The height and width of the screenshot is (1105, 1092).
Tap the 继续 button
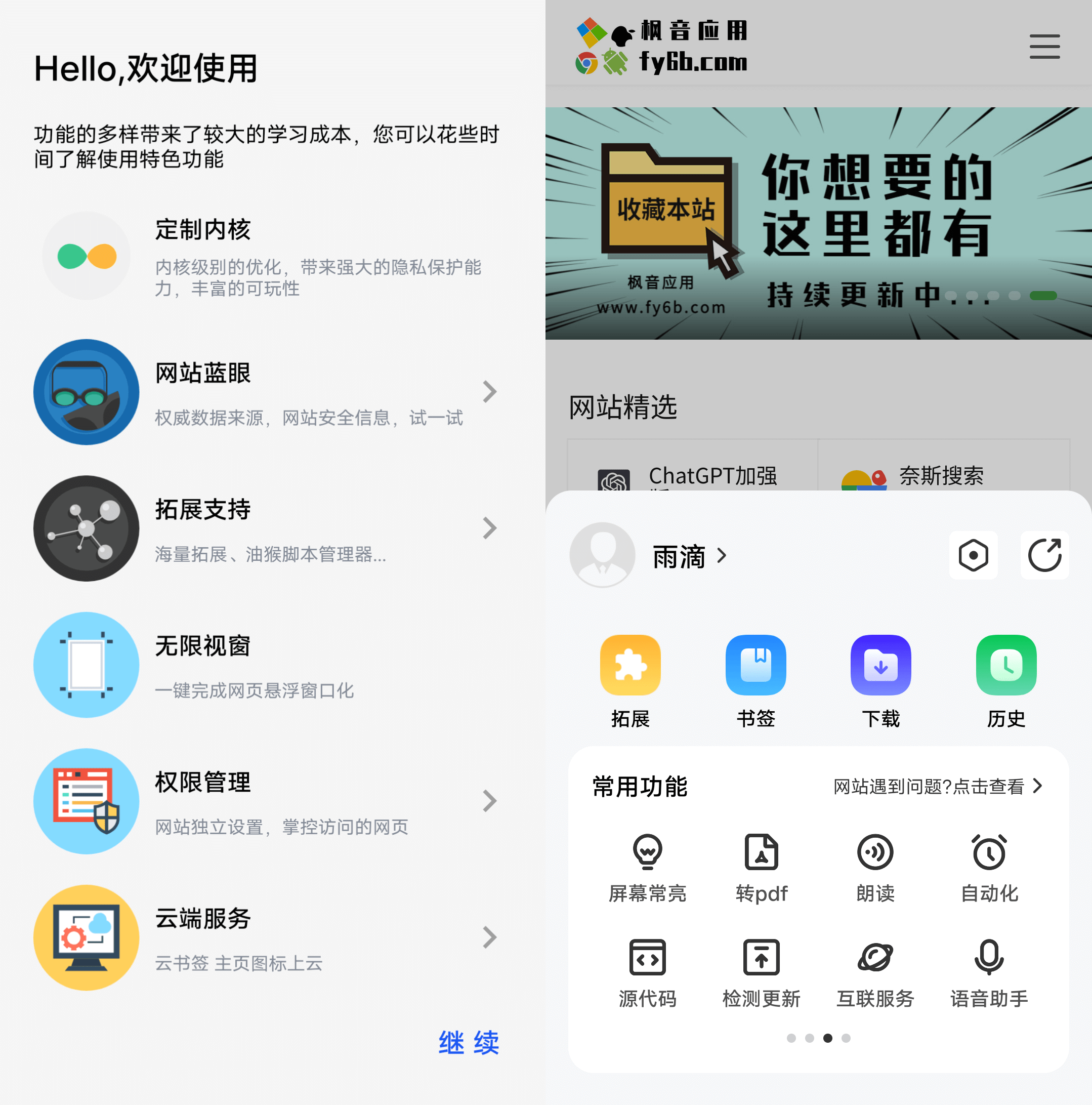pyautogui.click(x=468, y=1042)
